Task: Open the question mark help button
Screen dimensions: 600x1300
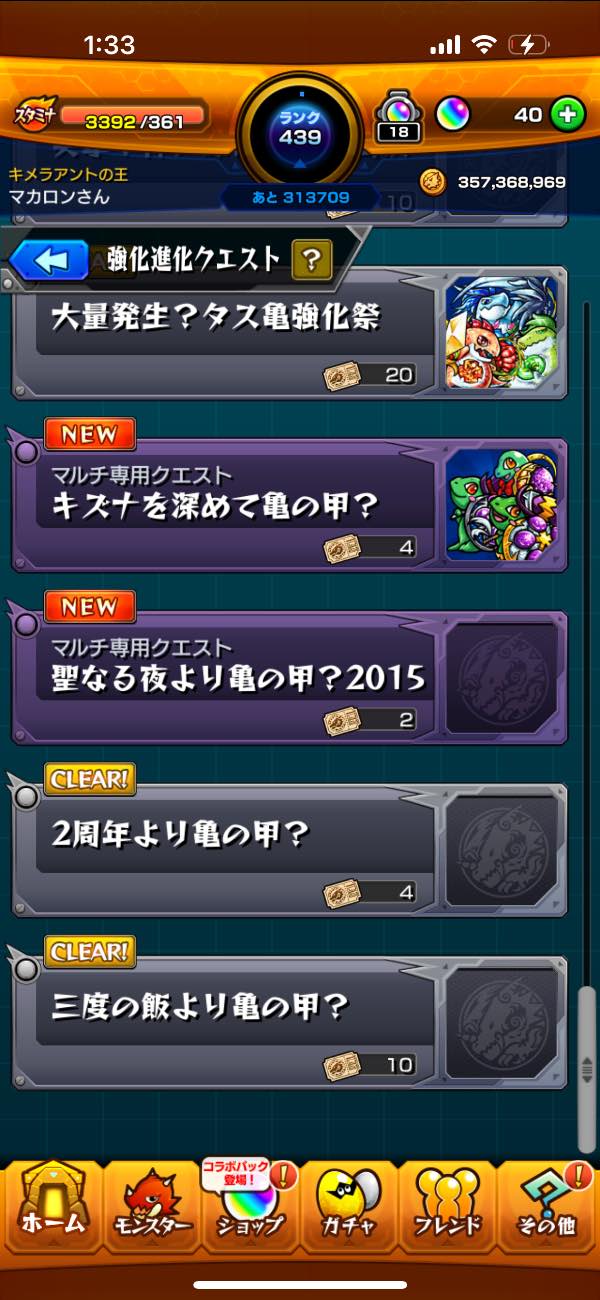Action: (x=311, y=261)
